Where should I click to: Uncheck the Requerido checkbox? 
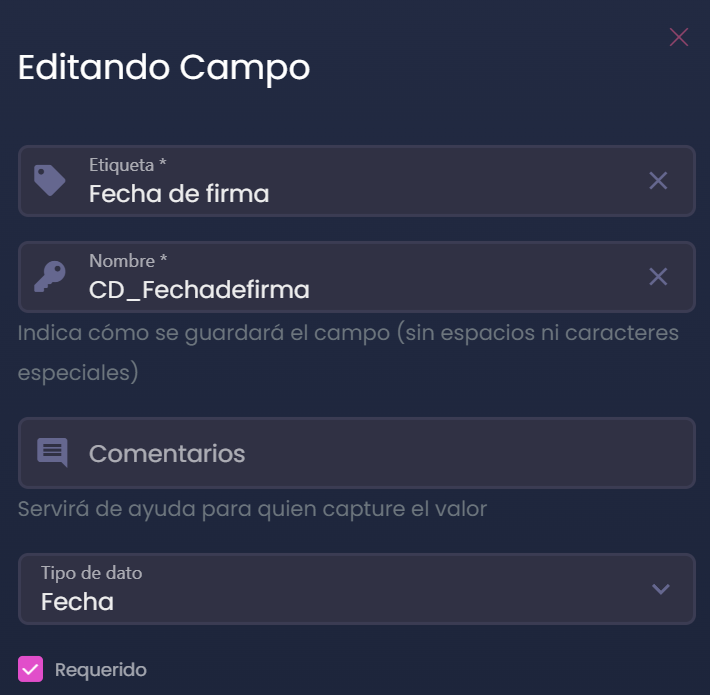[x=31, y=669]
